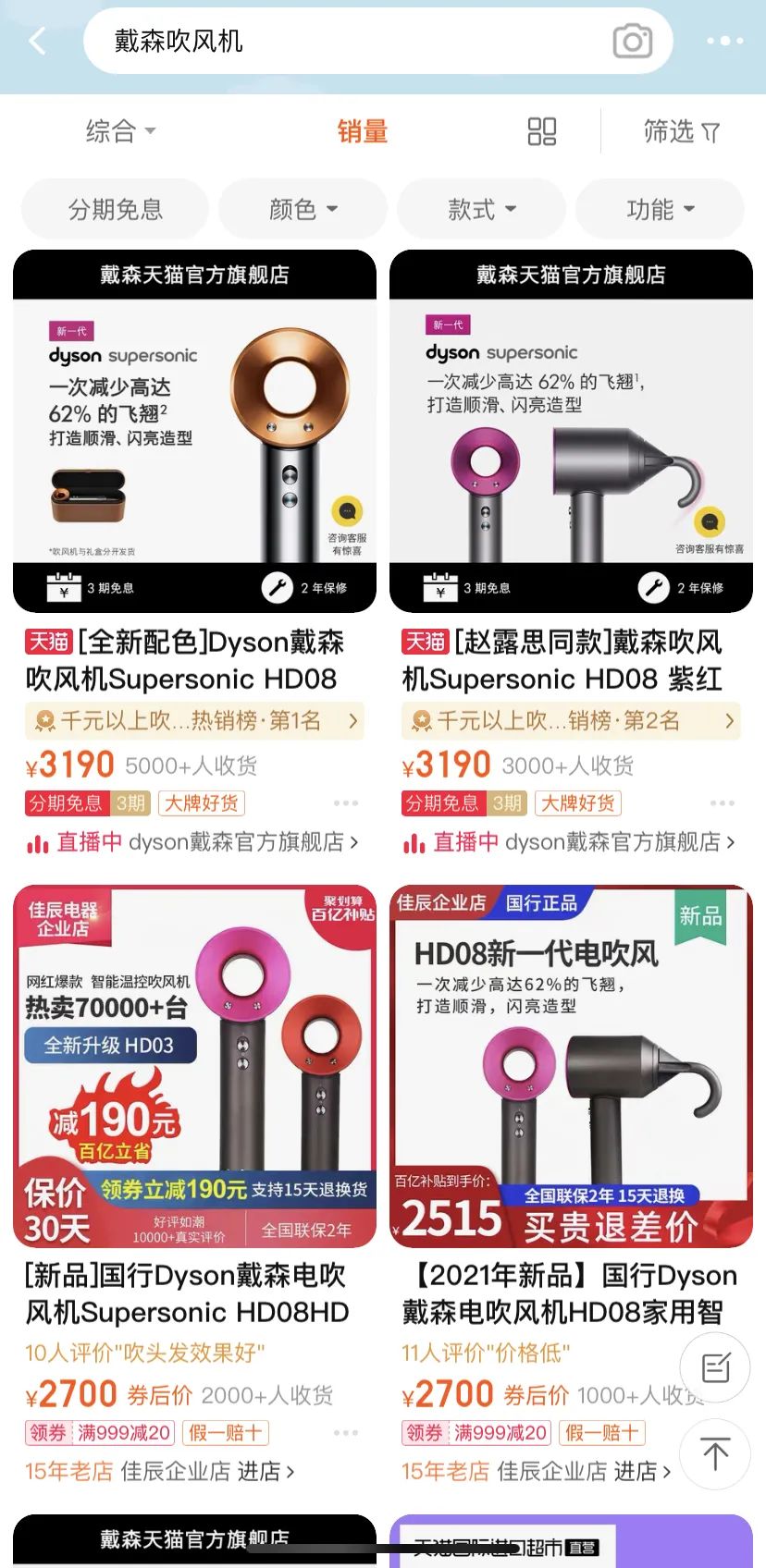Open the more options icon at top right

pos(724,41)
